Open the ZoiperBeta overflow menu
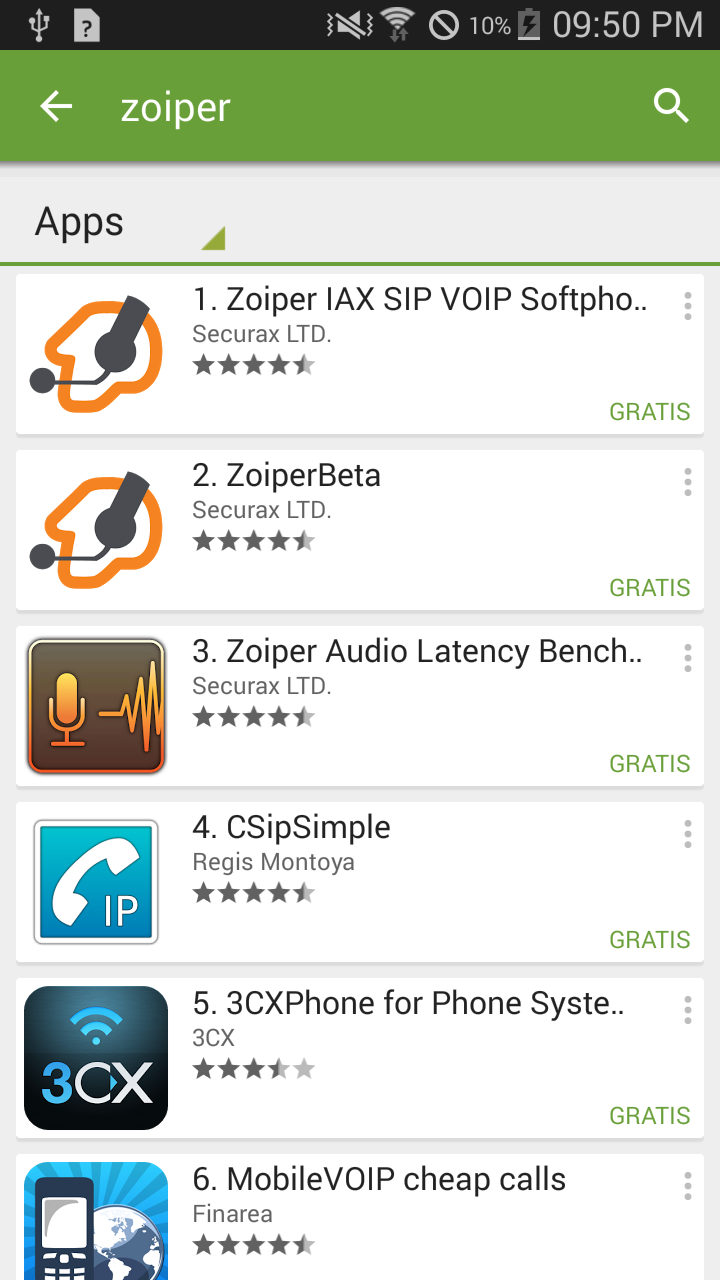Image resolution: width=720 pixels, height=1280 pixels. coord(687,482)
